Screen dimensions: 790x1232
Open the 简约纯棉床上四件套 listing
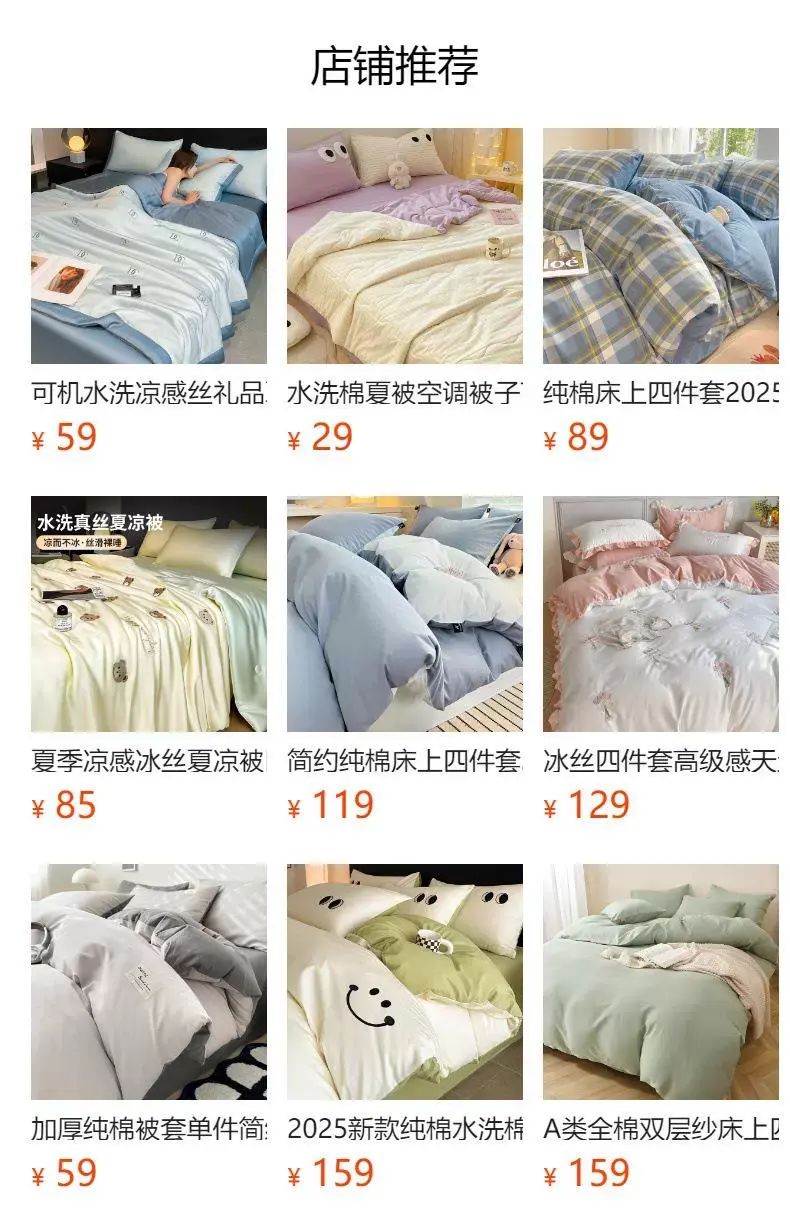point(405,614)
